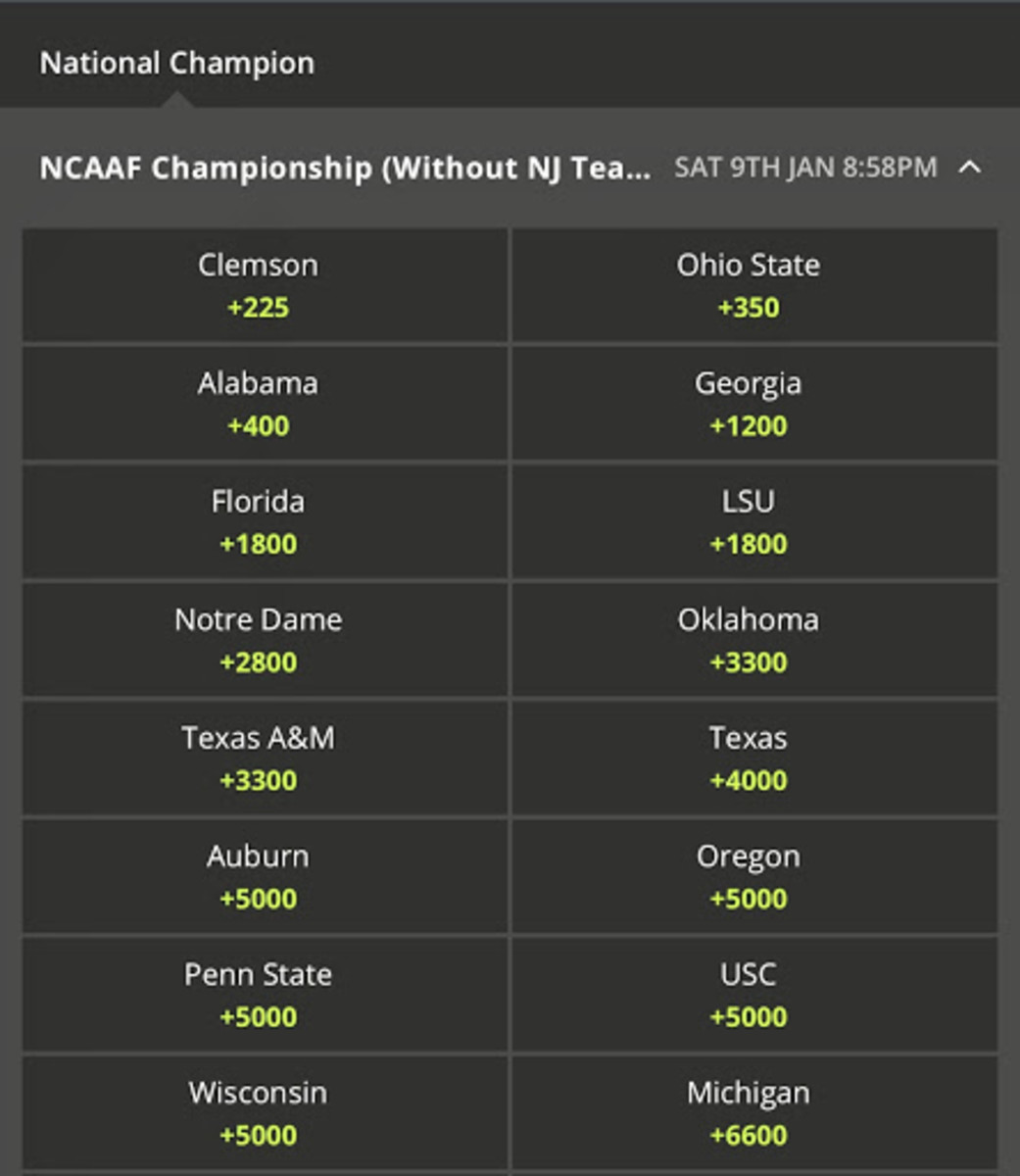Screen dimensions: 1020x1176
Task: Select LSU at +1800 odds
Action: coord(749,521)
